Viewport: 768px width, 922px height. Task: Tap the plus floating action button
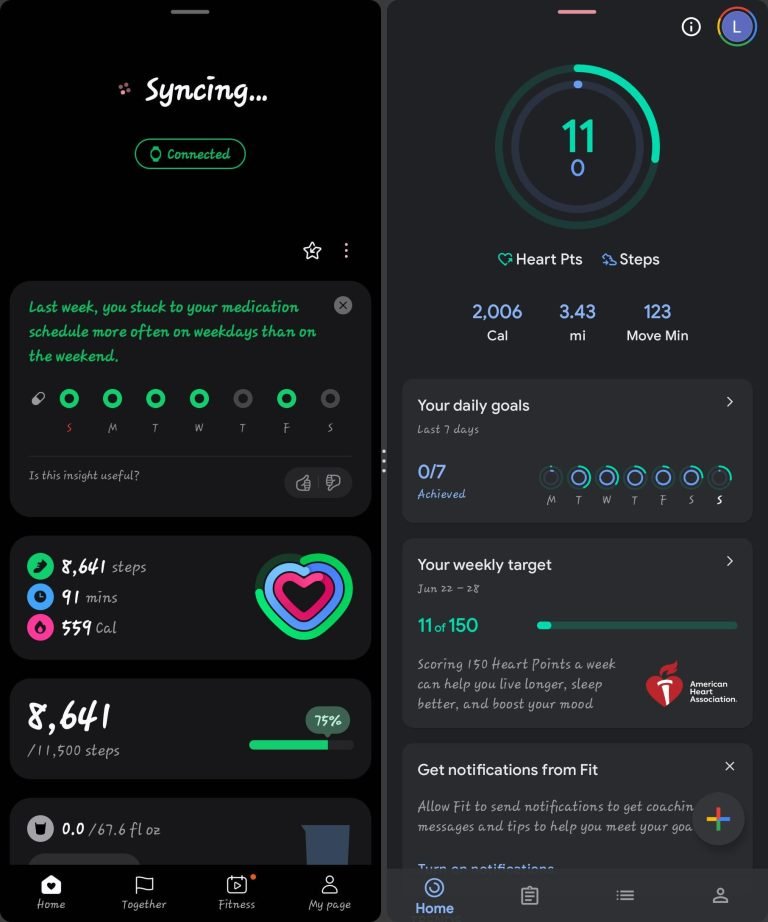point(718,819)
